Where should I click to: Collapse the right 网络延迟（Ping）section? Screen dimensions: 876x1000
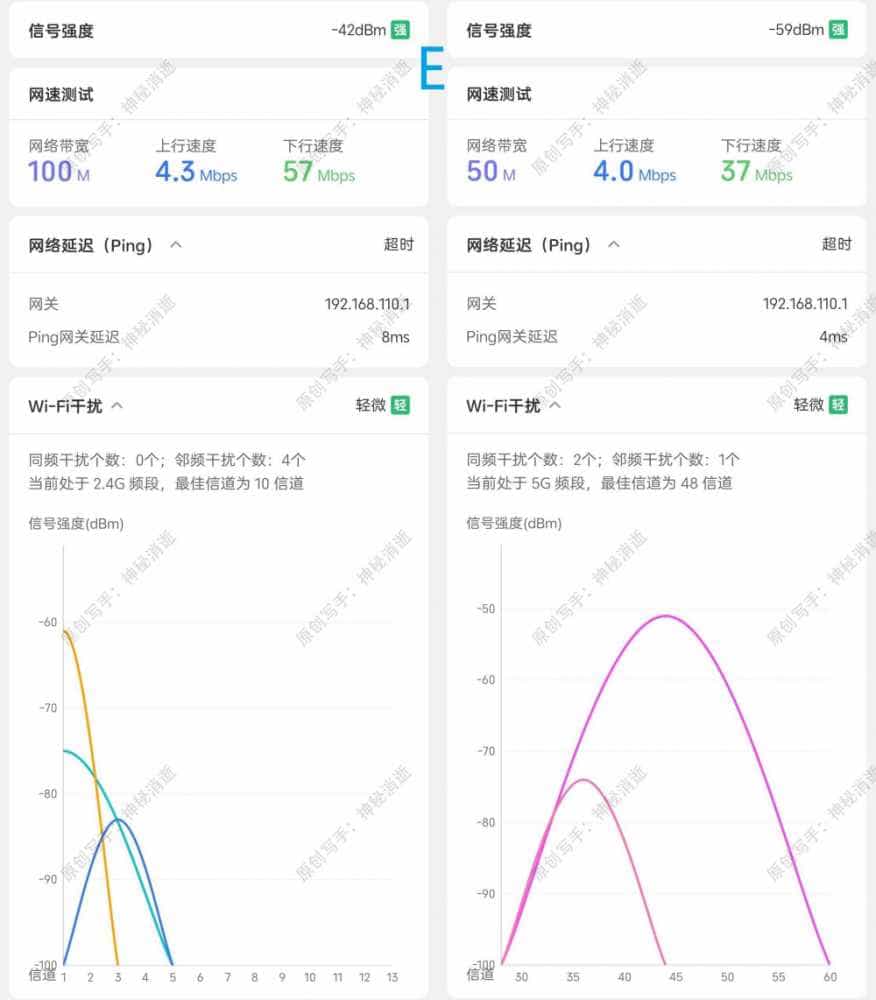(x=613, y=244)
